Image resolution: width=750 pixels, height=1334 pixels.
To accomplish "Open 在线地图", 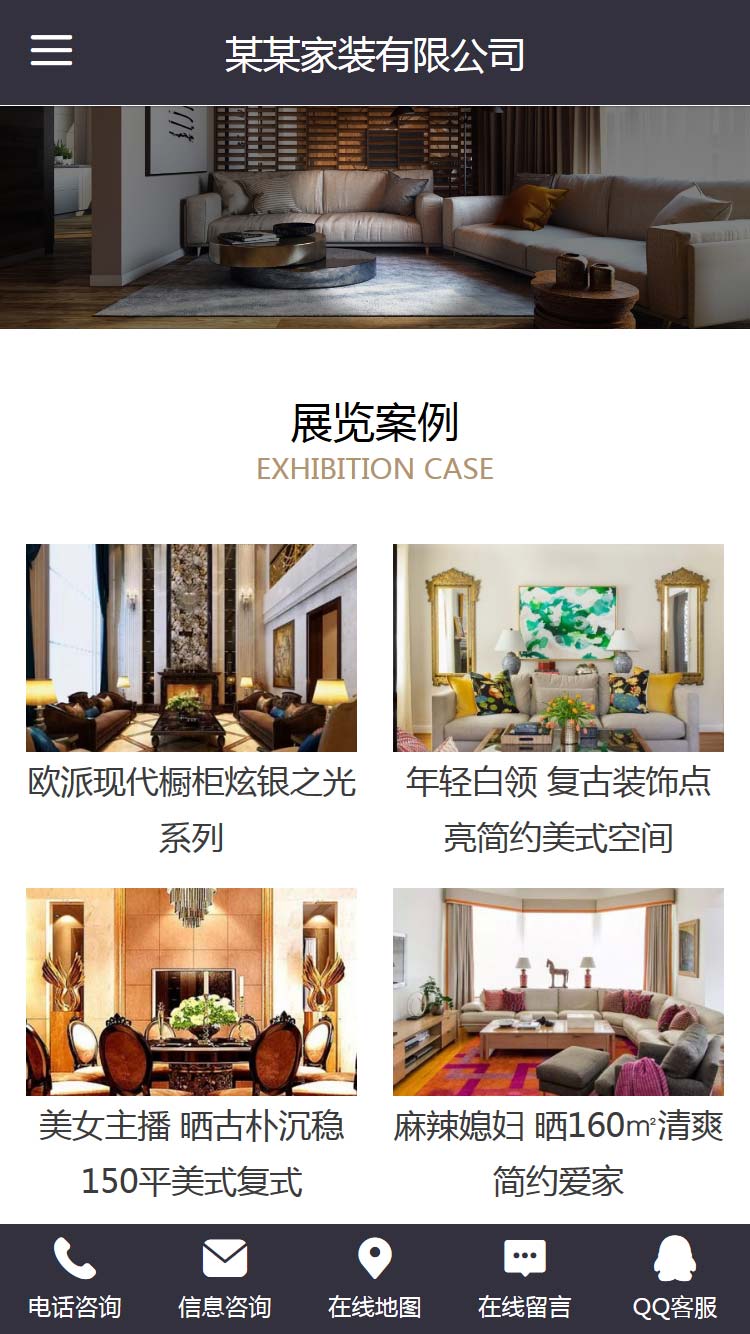I will coord(375,1278).
